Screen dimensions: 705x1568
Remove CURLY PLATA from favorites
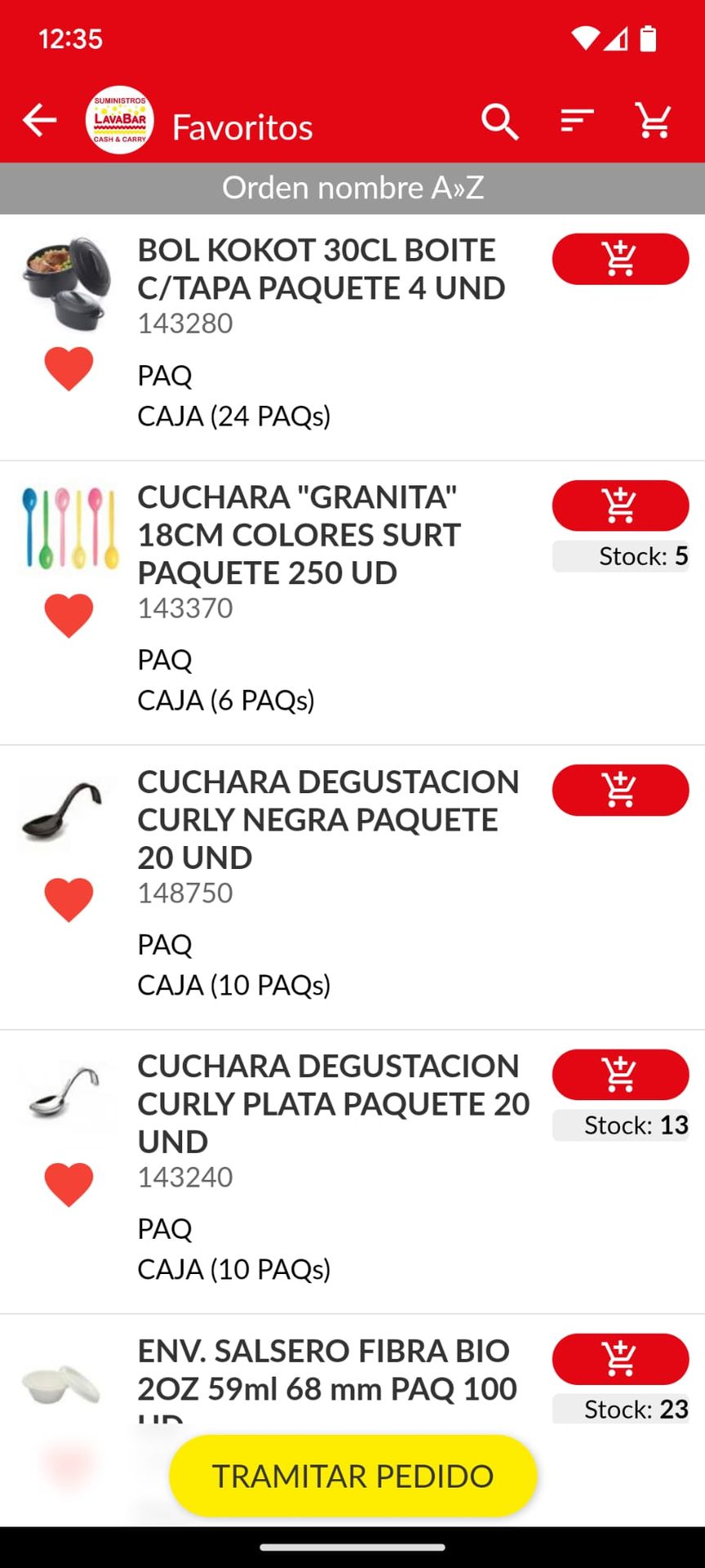tap(69, 1184)
